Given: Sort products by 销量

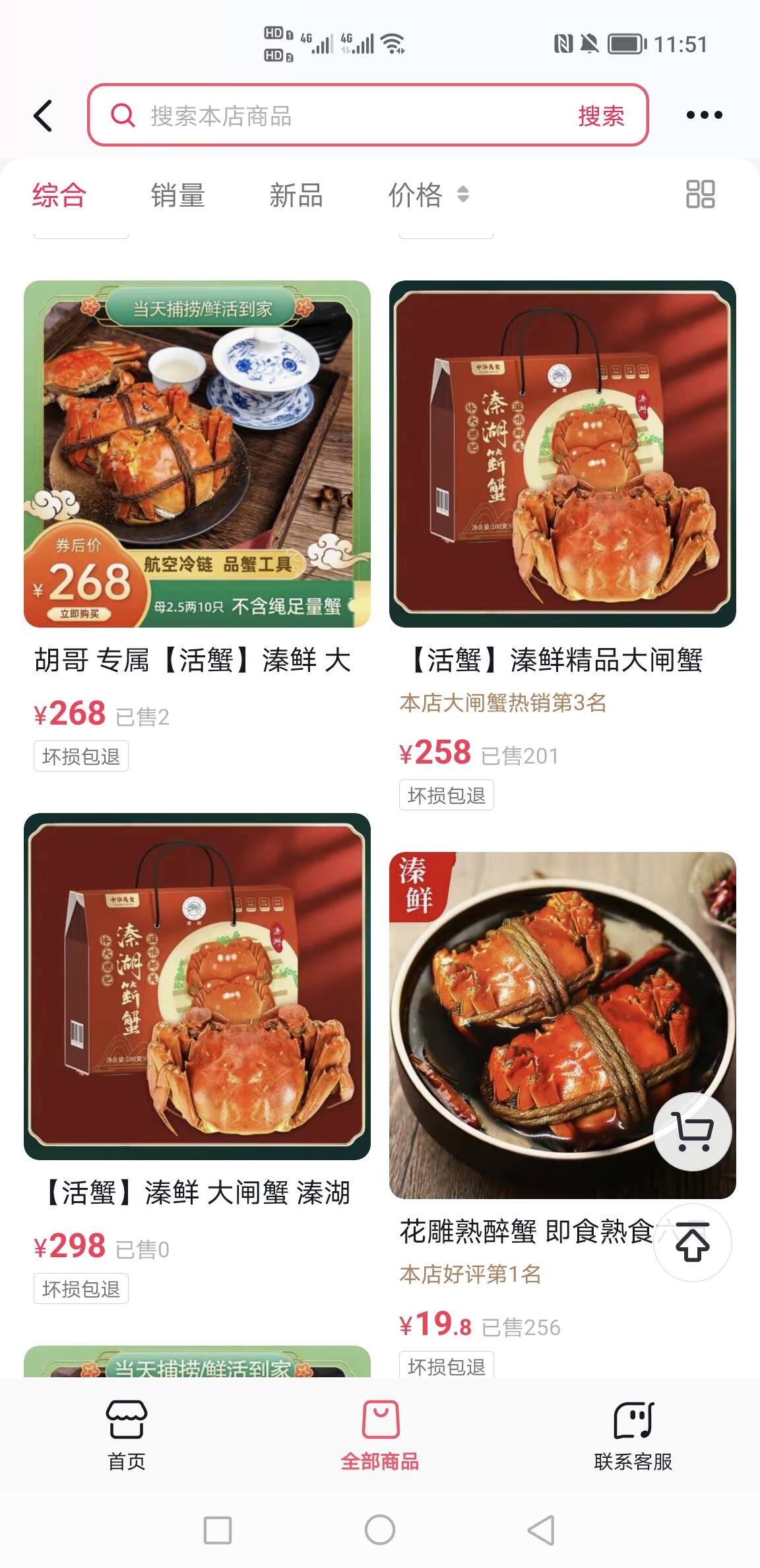Looking at the screenshot, I should [x=177, y=195].
